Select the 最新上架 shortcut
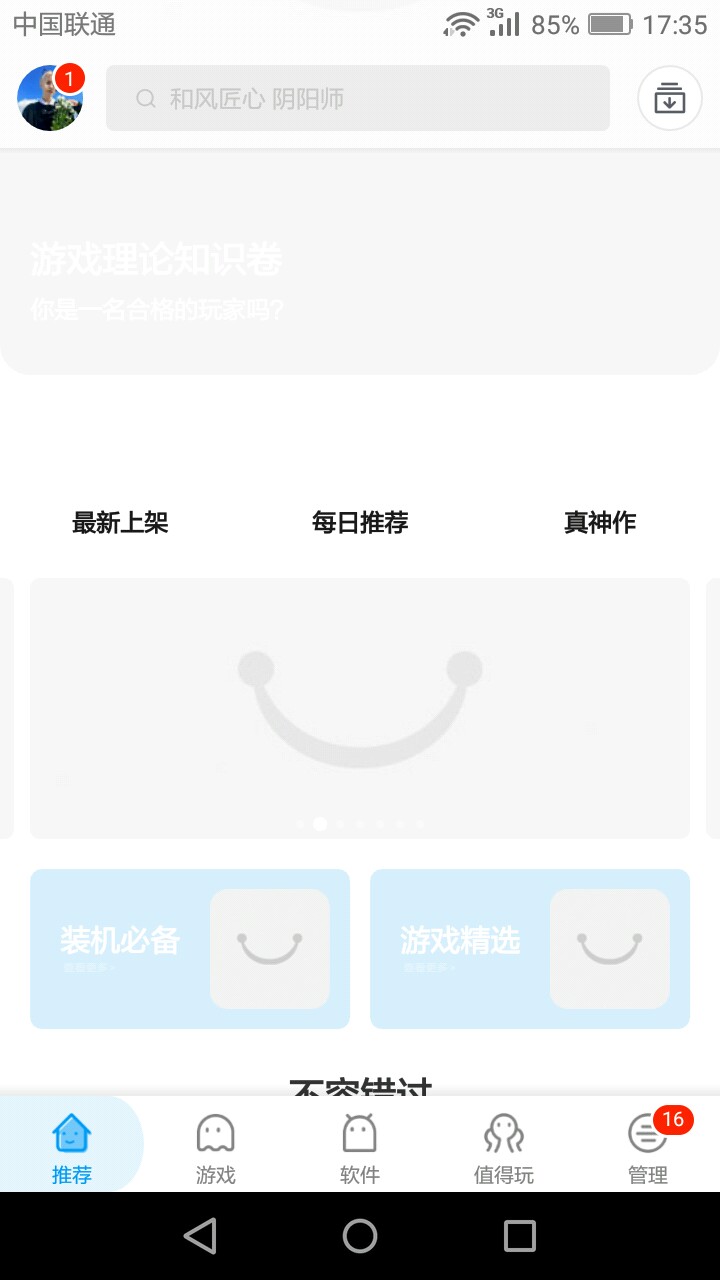The height and width of the screenshot is (1280, 720). pos(120,522)
